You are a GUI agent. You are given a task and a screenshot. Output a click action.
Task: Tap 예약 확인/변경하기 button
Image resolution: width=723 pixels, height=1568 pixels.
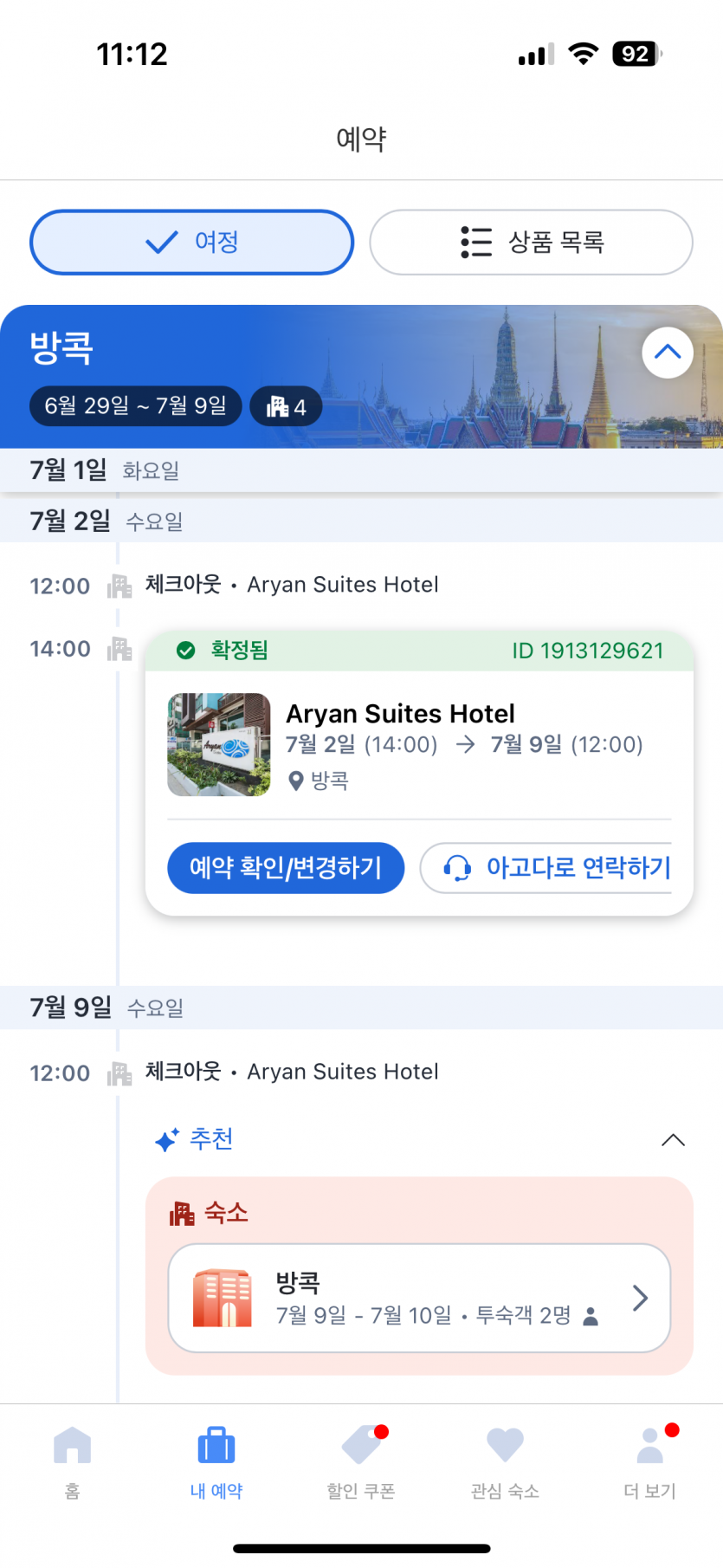click(285, 867)
